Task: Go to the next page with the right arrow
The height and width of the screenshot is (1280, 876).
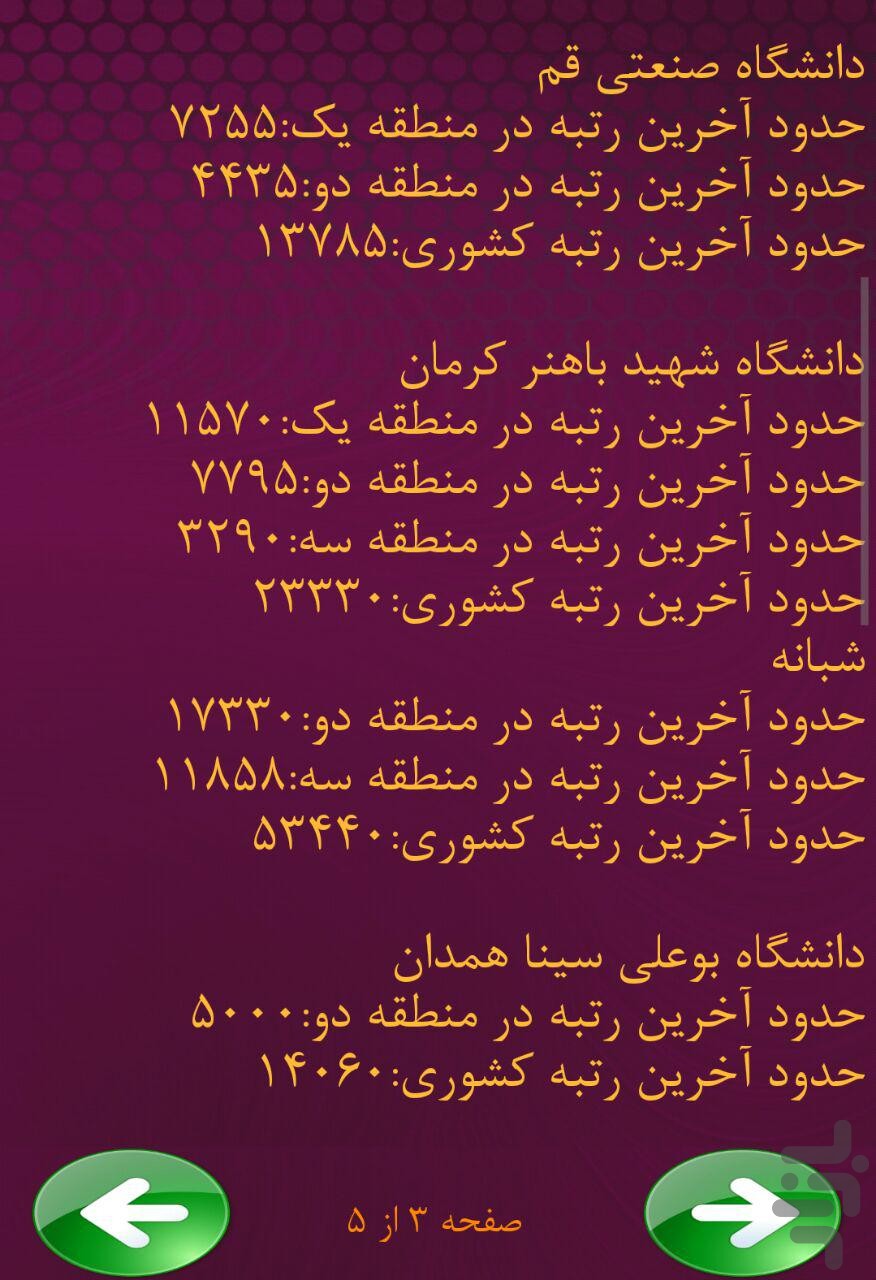Action: tap(743, 1212)
